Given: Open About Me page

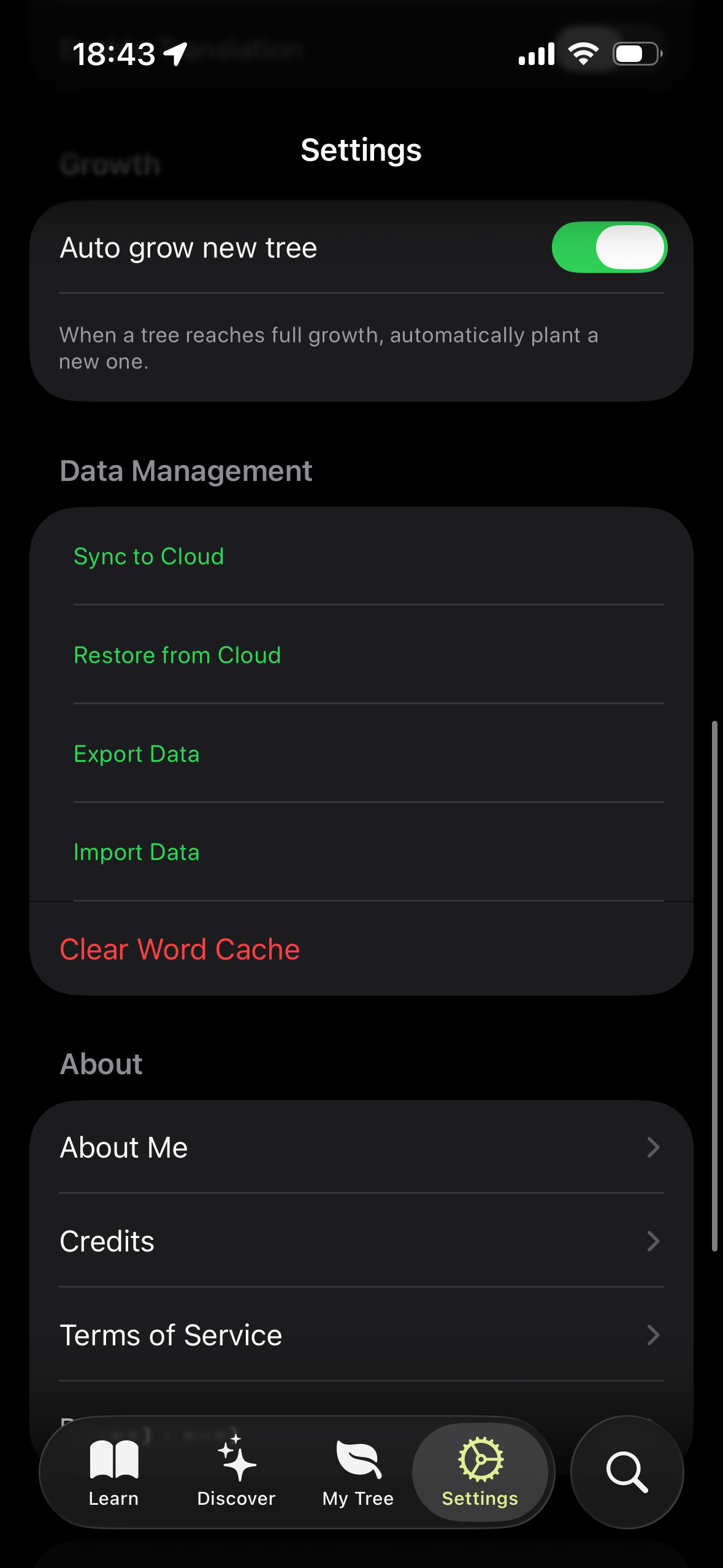Looking at the screenshot, I should tap(361, 1147).
